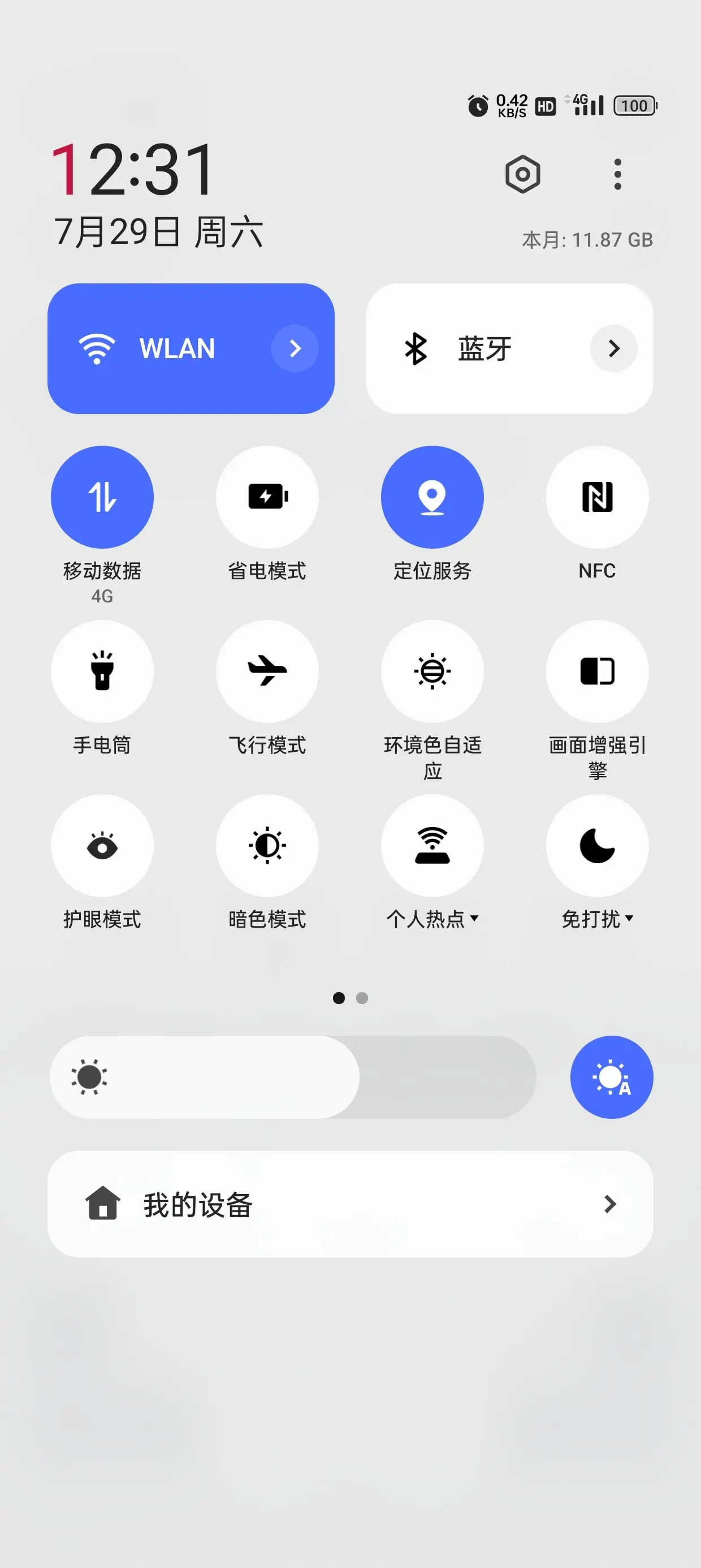
Task: Enable airplane mode (飞行模式)
Action: pos(267,671)
